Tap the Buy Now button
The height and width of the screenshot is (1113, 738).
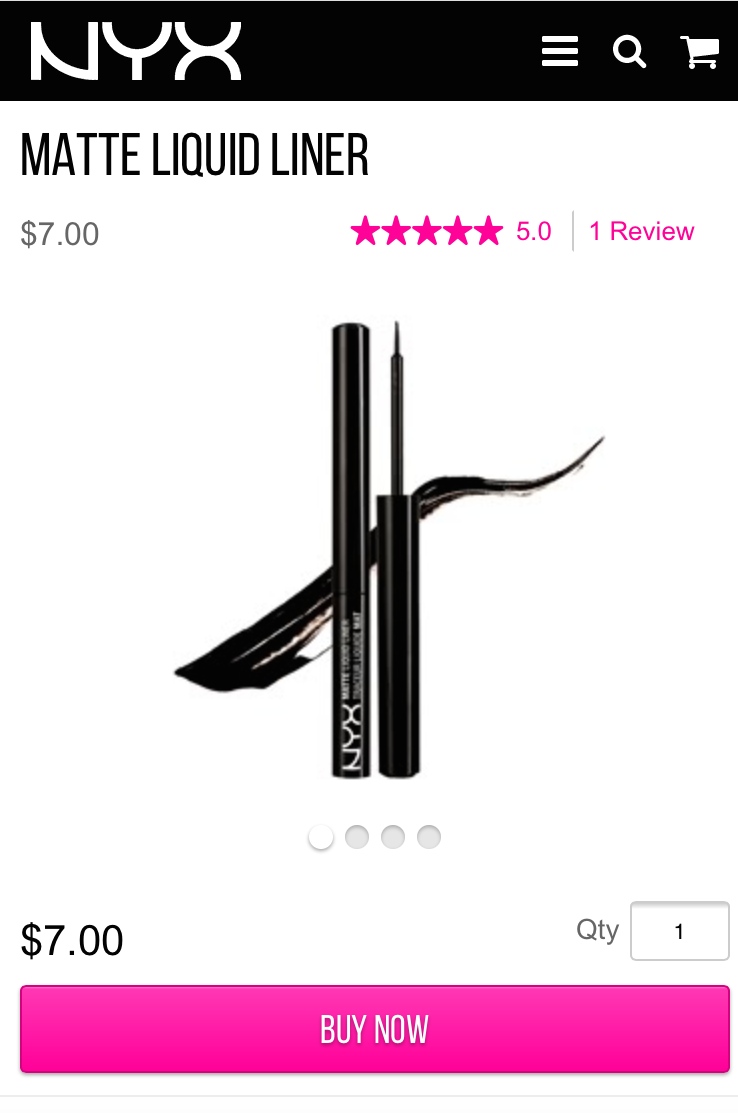(x=375, y=1029)
